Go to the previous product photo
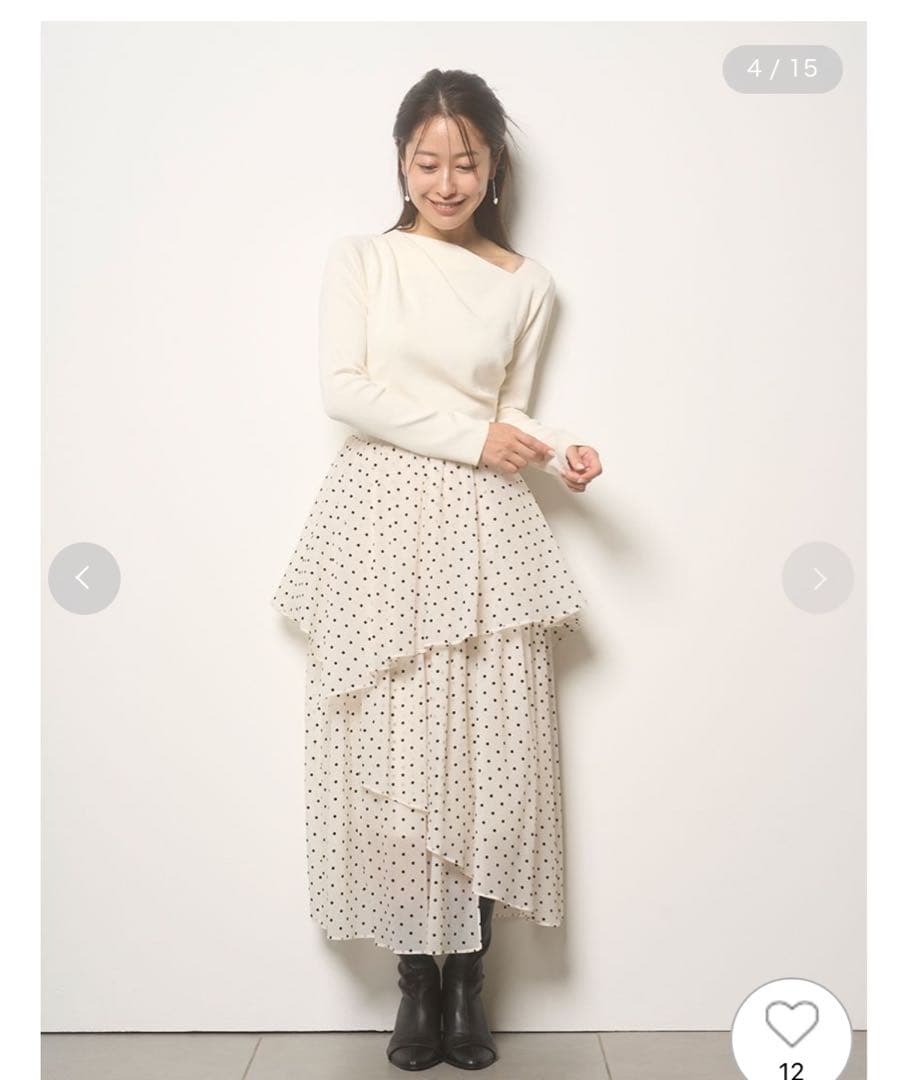 click(84, 578)
